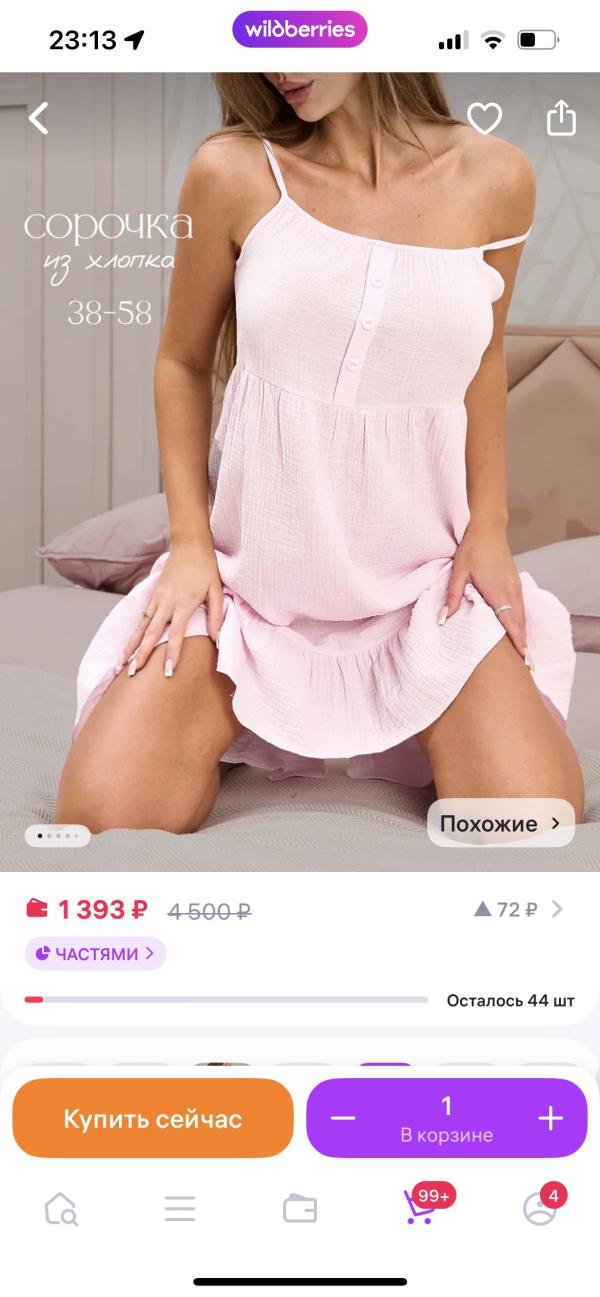Open similar items via Похожие
The image size is (600, 1297).
tap(501, 824)
